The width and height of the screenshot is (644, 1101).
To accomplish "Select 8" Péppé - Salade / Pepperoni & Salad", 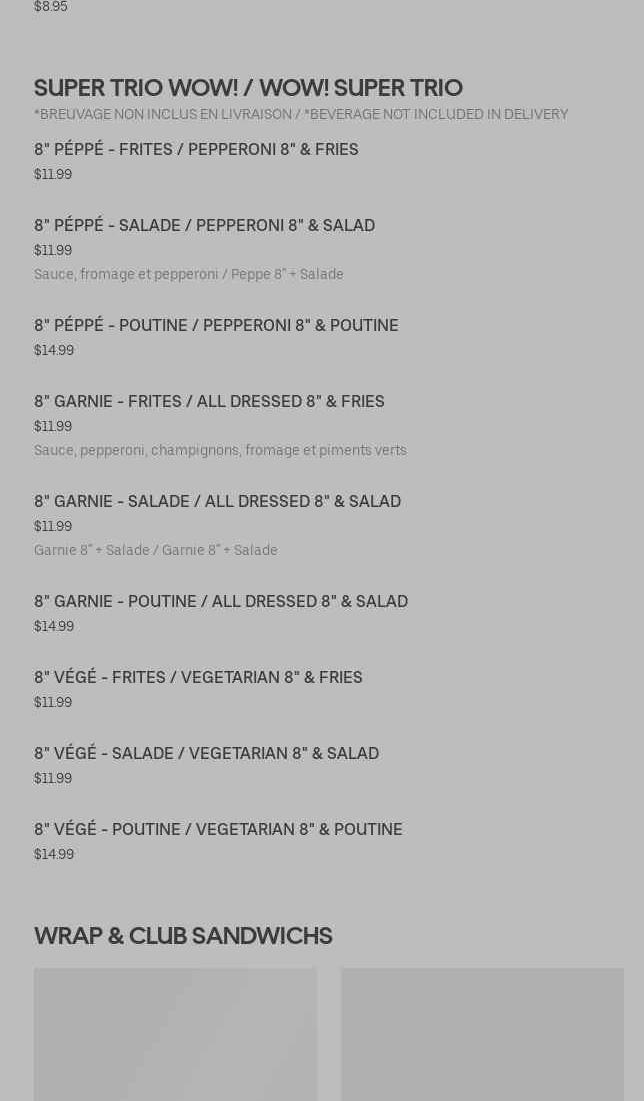I will (x=204, y=225).
